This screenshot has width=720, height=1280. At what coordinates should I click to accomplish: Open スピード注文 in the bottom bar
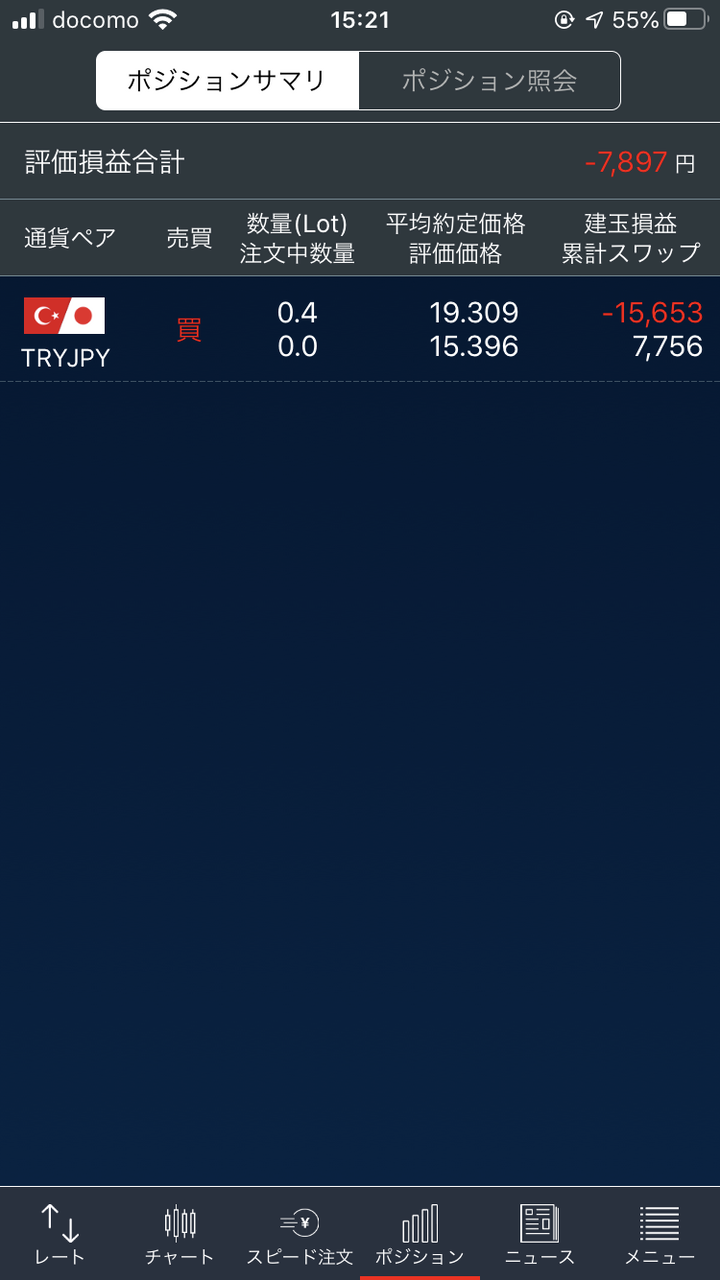pos(300,1234)
